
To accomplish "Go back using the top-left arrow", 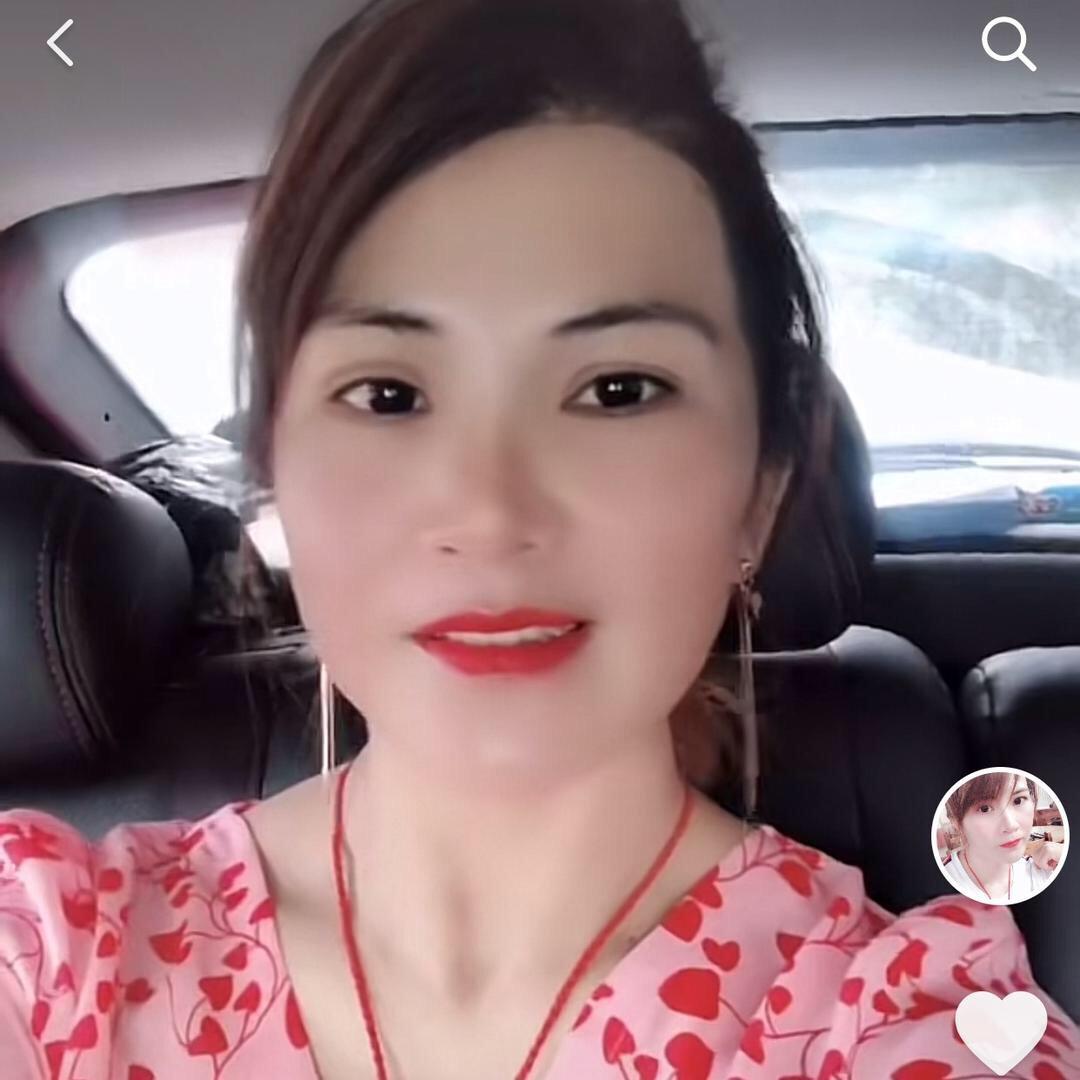I will (x=61, y=44).
